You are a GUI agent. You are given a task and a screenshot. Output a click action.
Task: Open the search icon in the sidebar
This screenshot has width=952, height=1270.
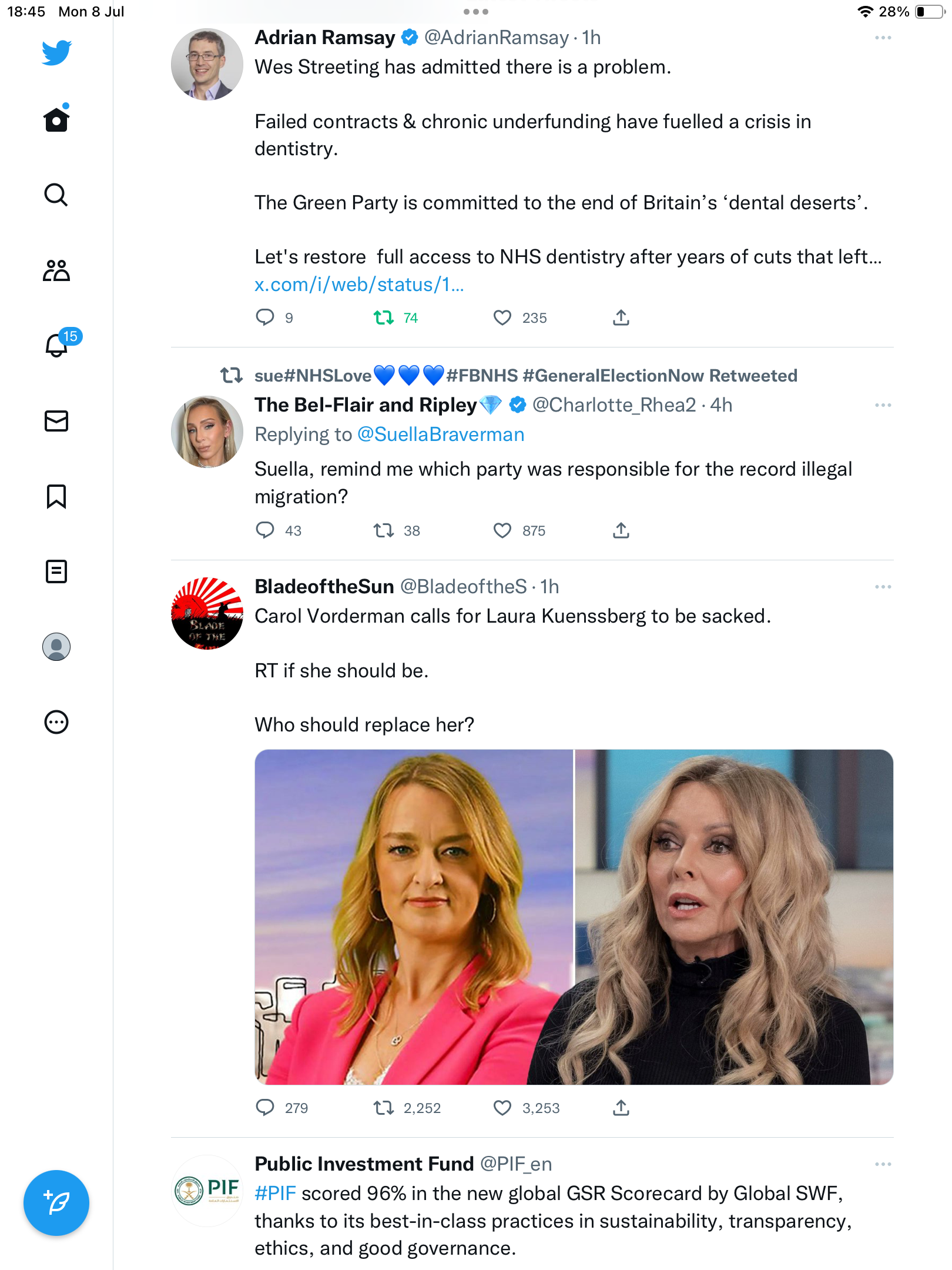click(x=56, y=195)
